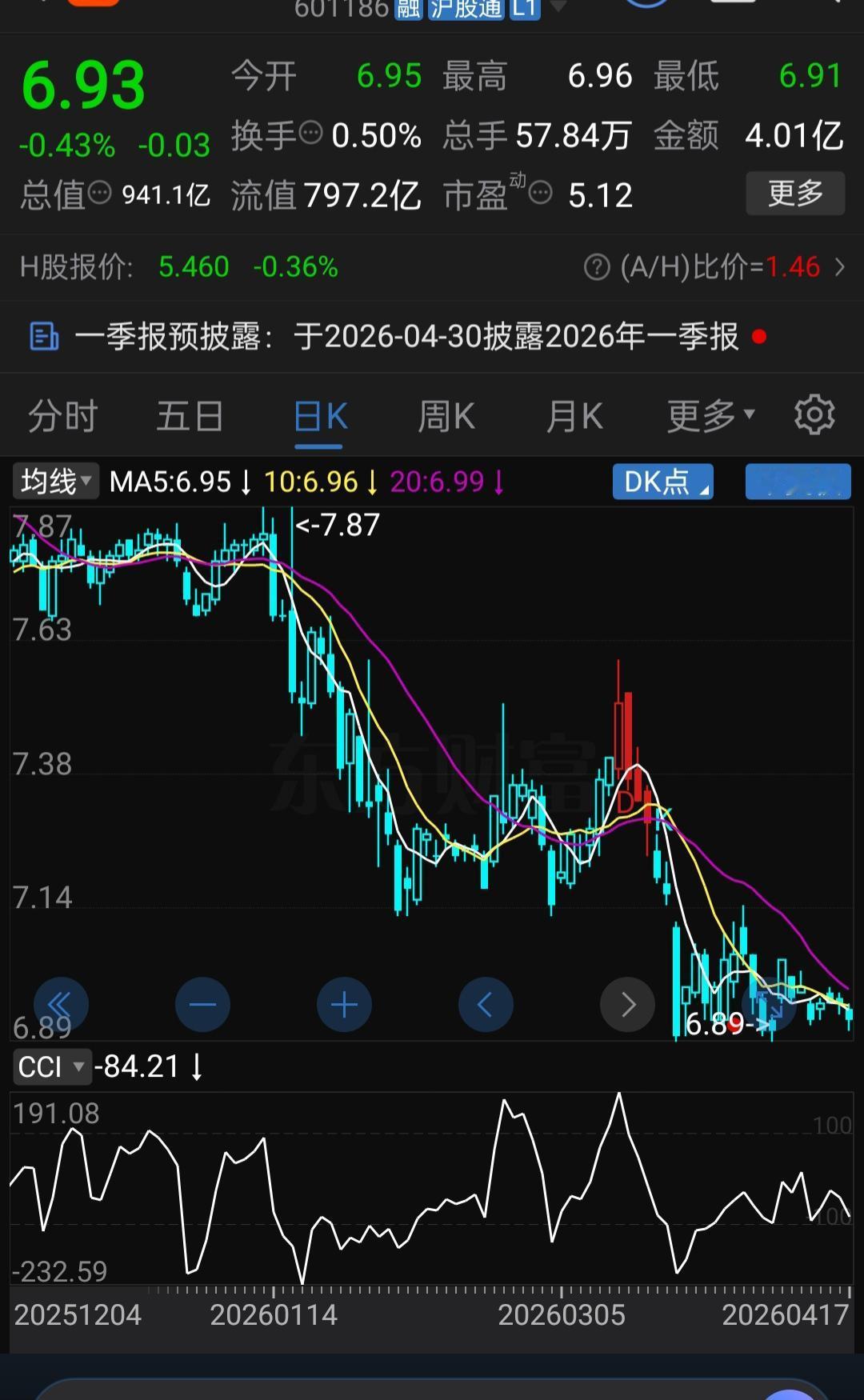Toggle DK点 markers on the chart
This screenshot has height=1400, width=864.
coord(662,482)
